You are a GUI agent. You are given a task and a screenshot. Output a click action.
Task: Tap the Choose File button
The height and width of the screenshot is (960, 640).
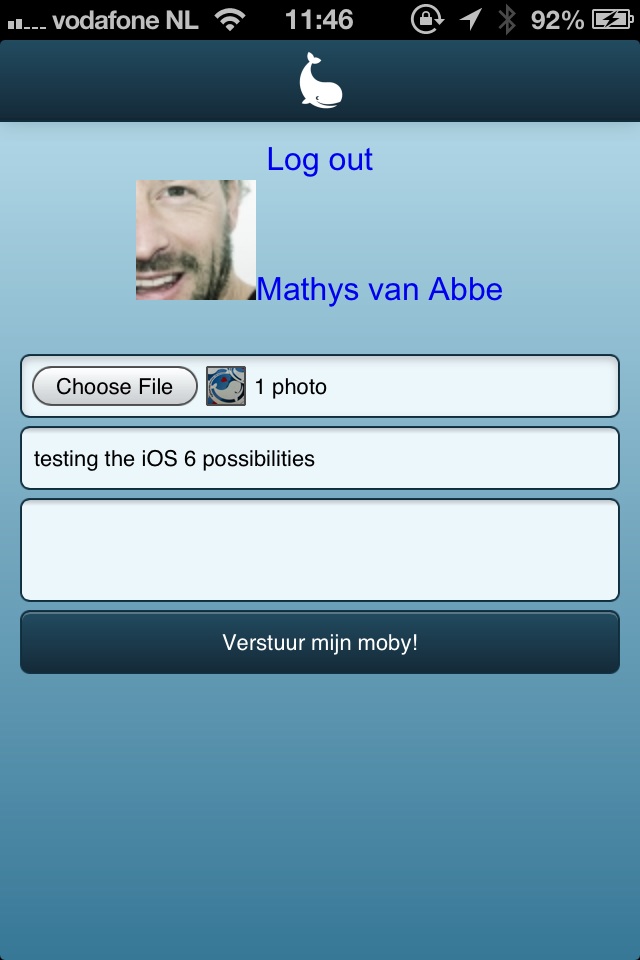115,387
